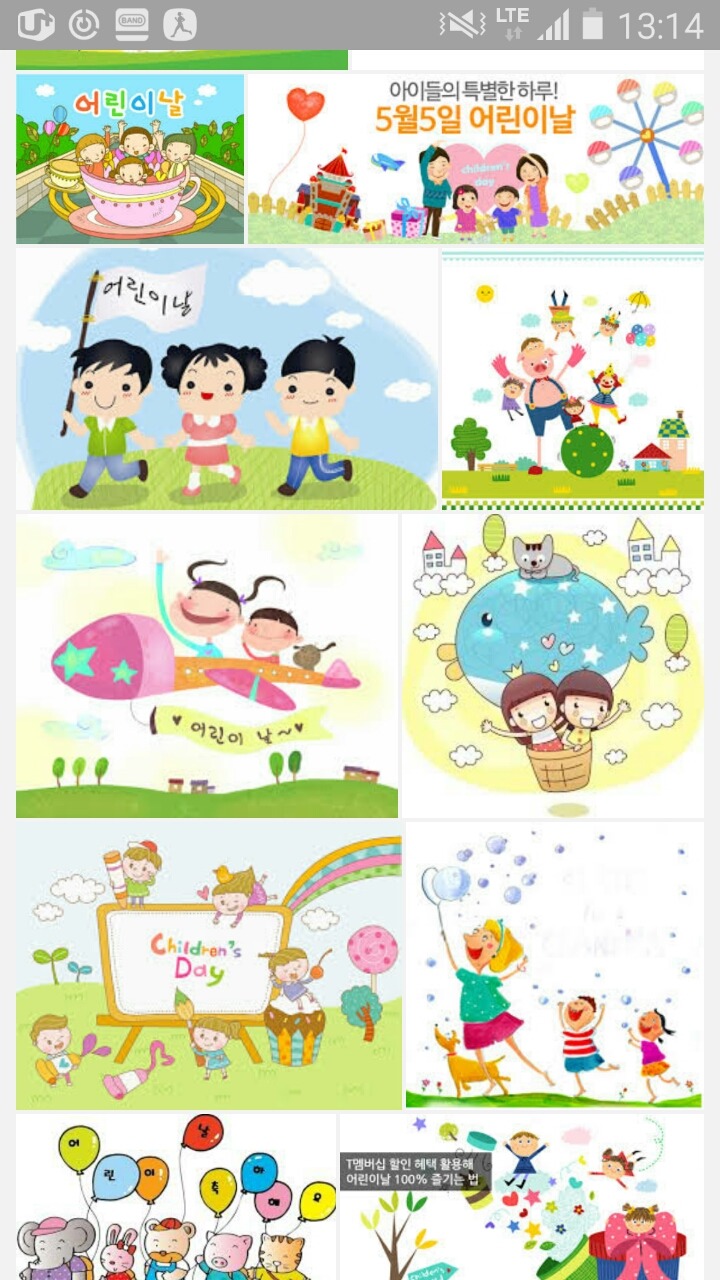Open the pink airplane kids image
720x1280 pixels.
tap(207, 666)
